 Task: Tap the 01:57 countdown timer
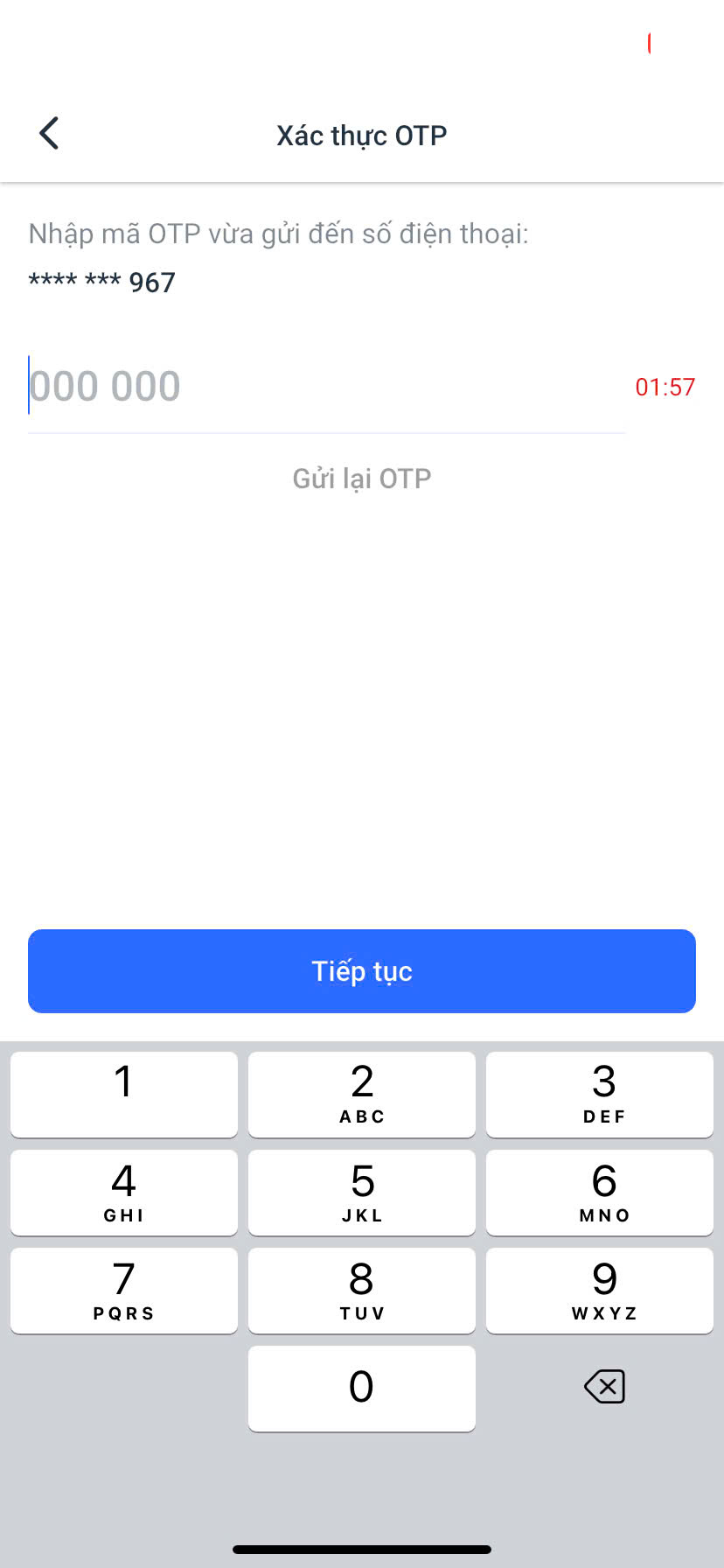point(665,388)
